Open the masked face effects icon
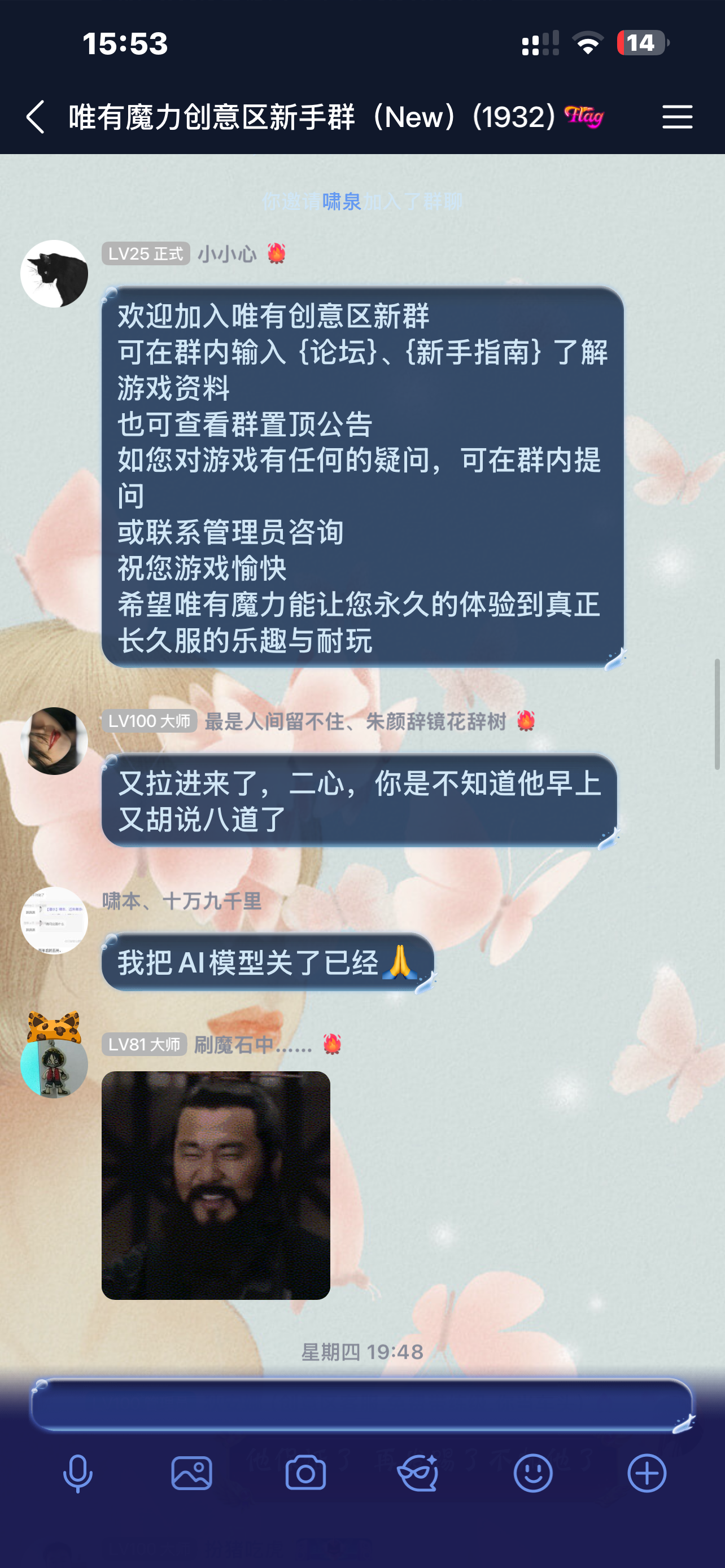Screen dimensions: 725x1568 [418, 1474]
